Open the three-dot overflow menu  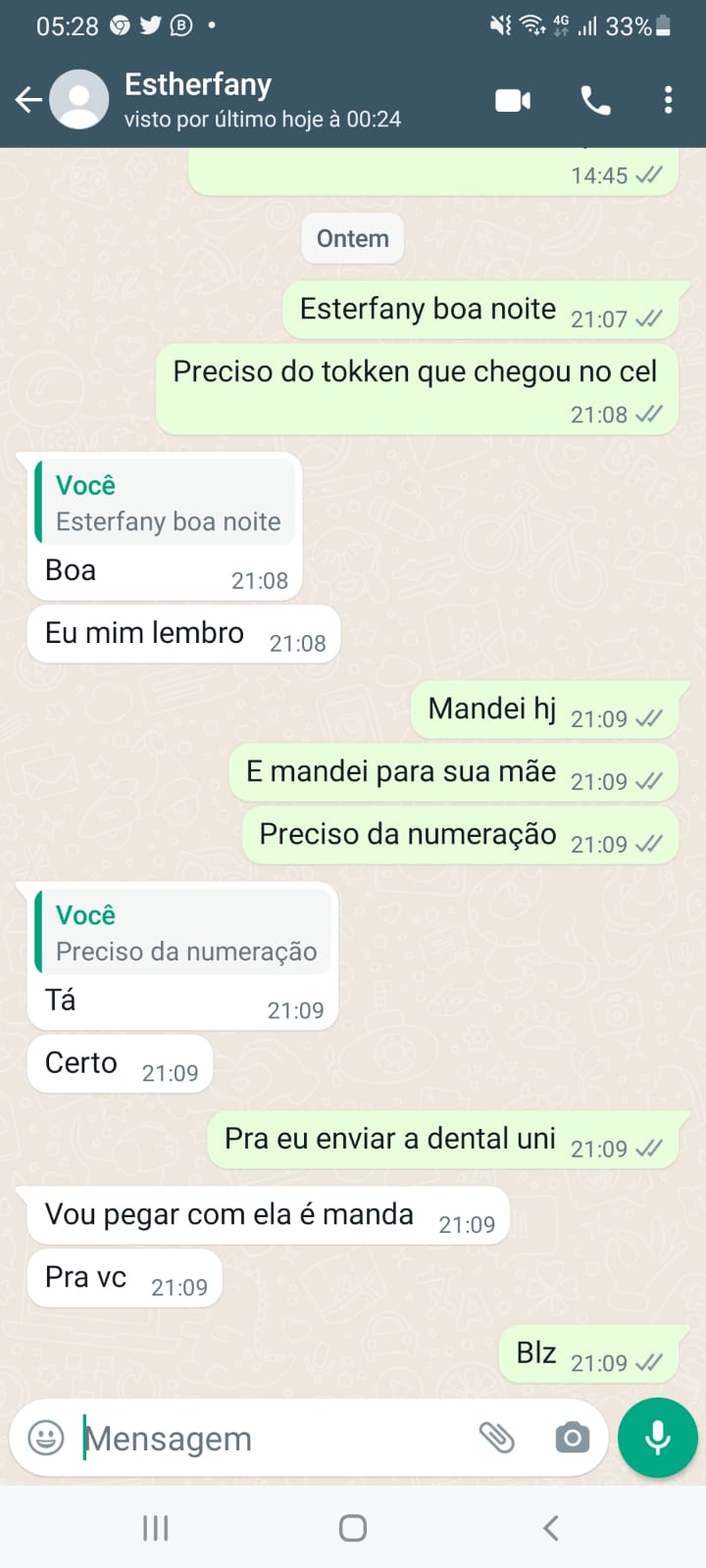pyautogui.click(x=668, y=100)
